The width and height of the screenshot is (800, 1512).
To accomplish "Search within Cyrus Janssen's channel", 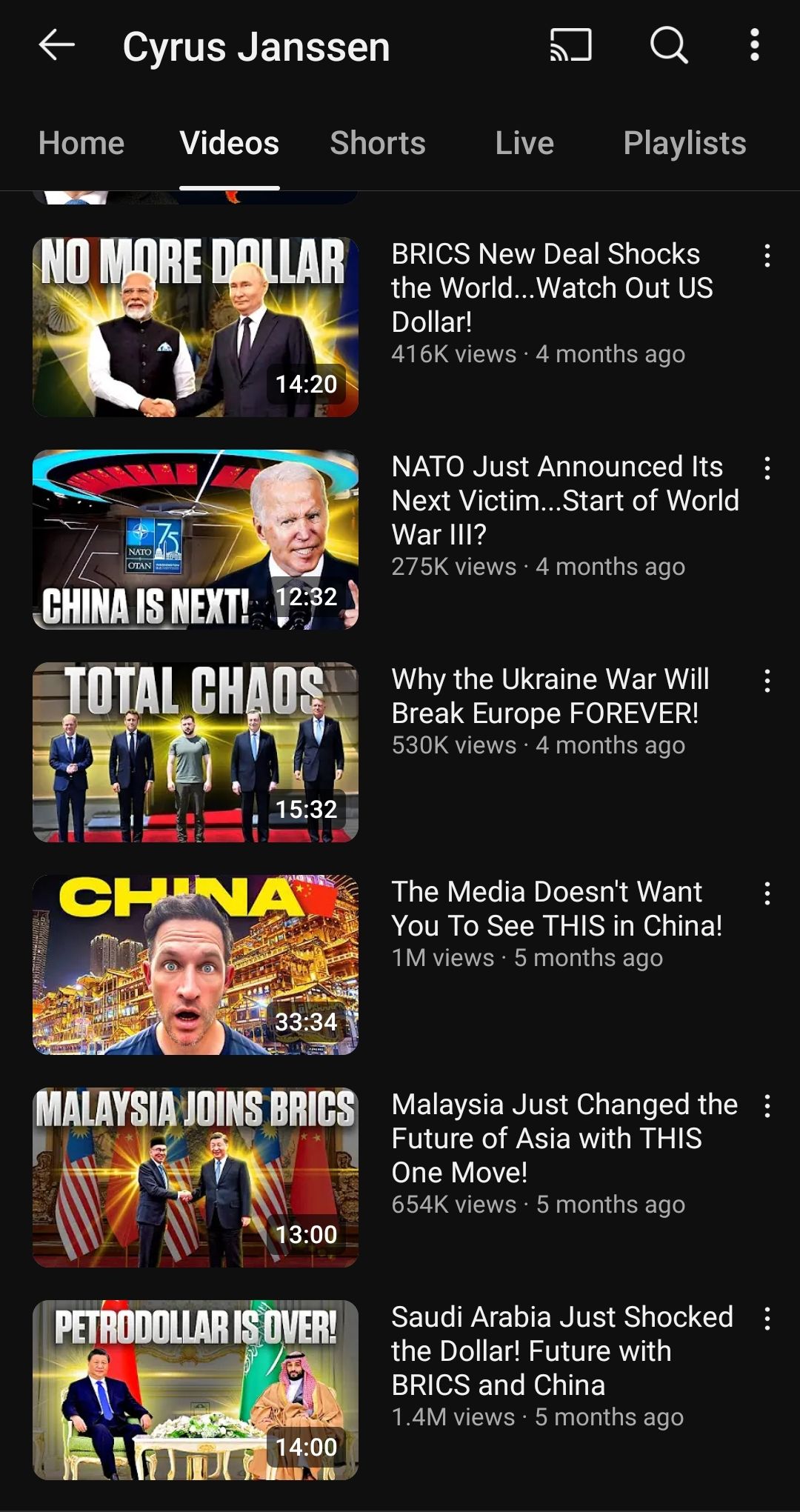I will 669,46.
